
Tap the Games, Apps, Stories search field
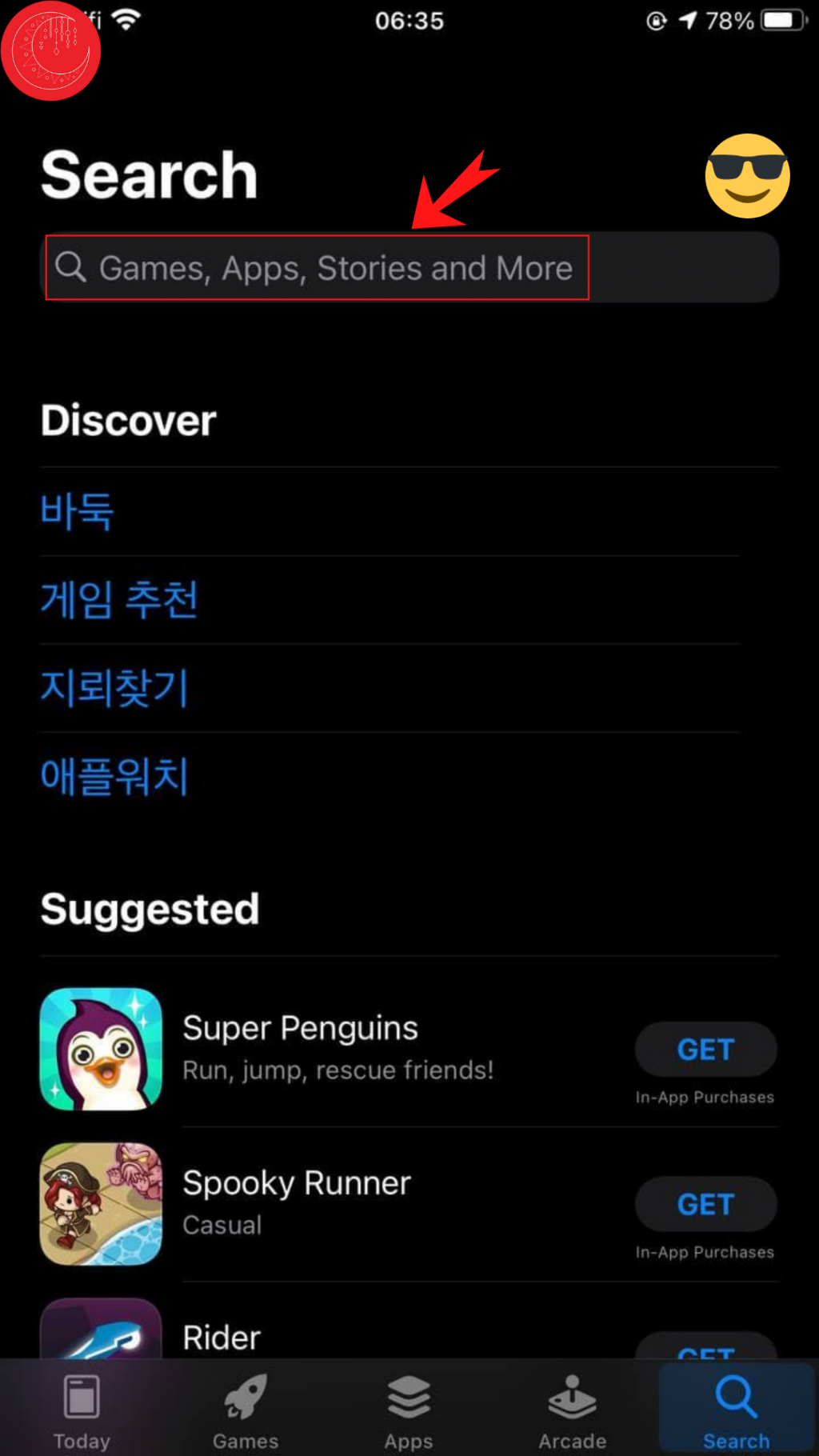(409, 267)
